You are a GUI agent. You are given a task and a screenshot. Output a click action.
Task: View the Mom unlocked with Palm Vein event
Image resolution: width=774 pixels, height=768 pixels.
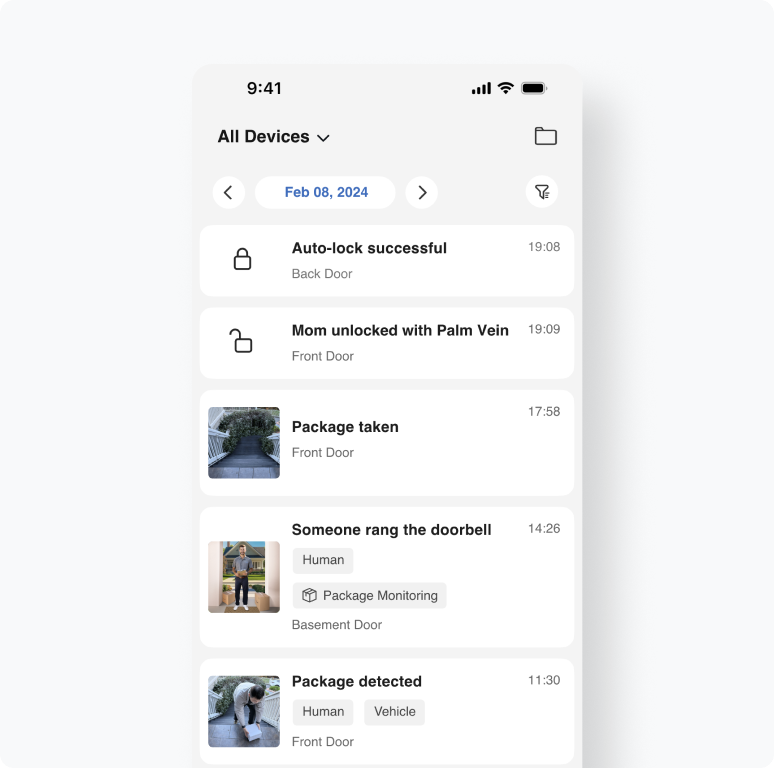tap(386, 342)
